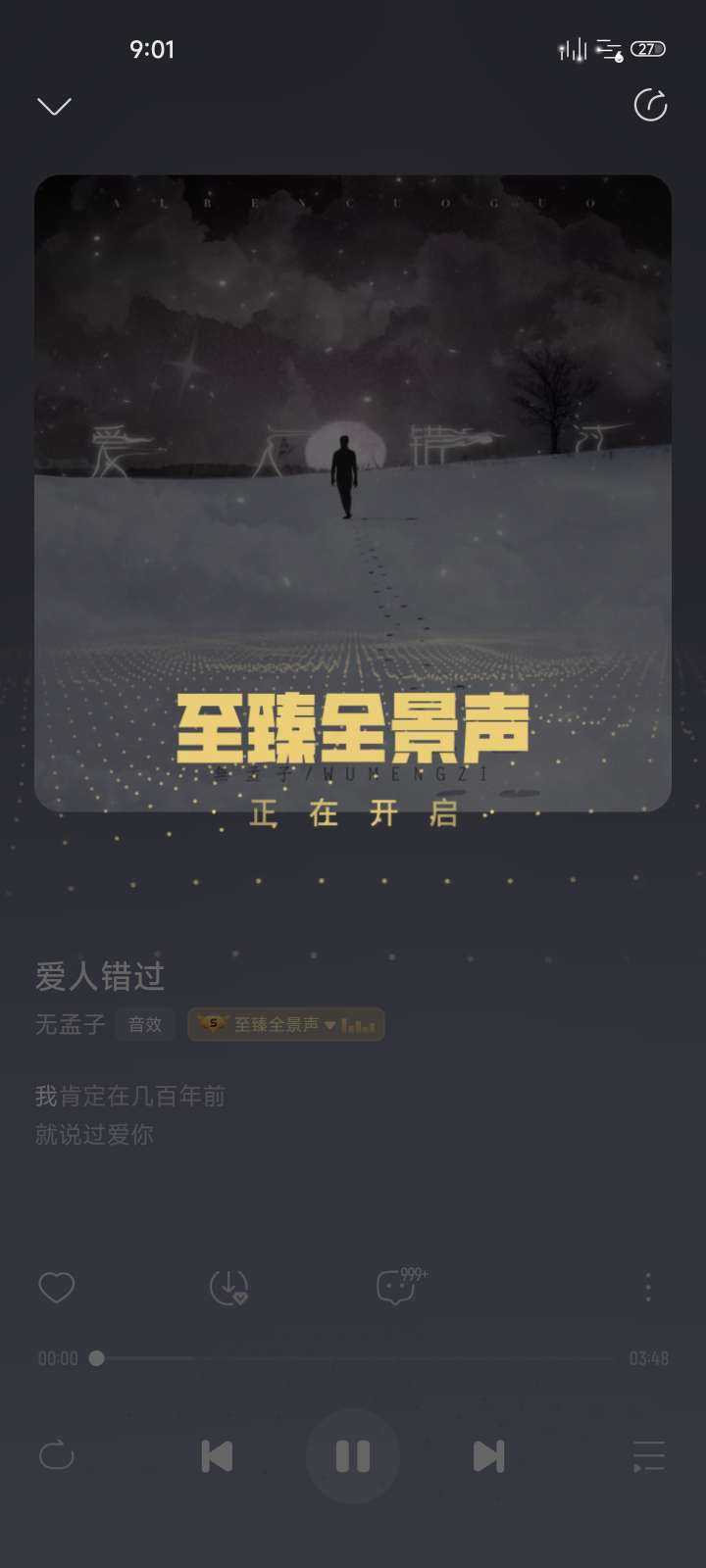Like the song 爱人错过
706x1568 pixels.
click(56, 1287)
